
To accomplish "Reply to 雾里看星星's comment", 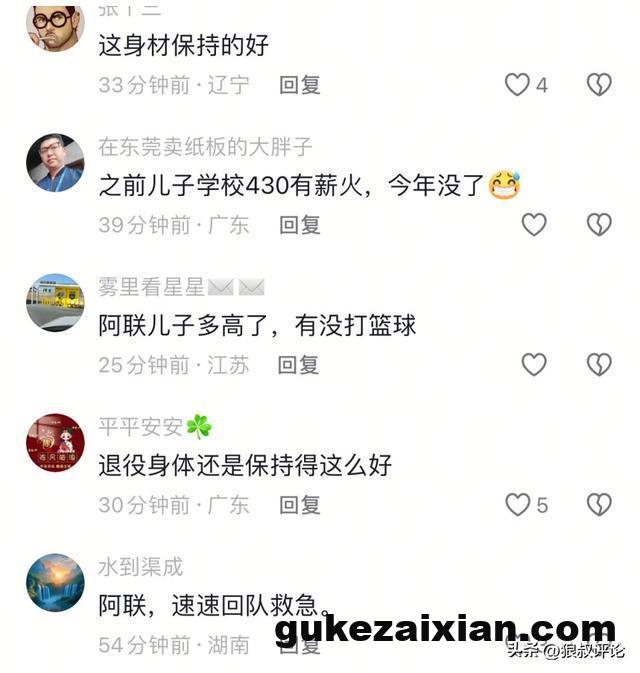I will coord(299,365).
